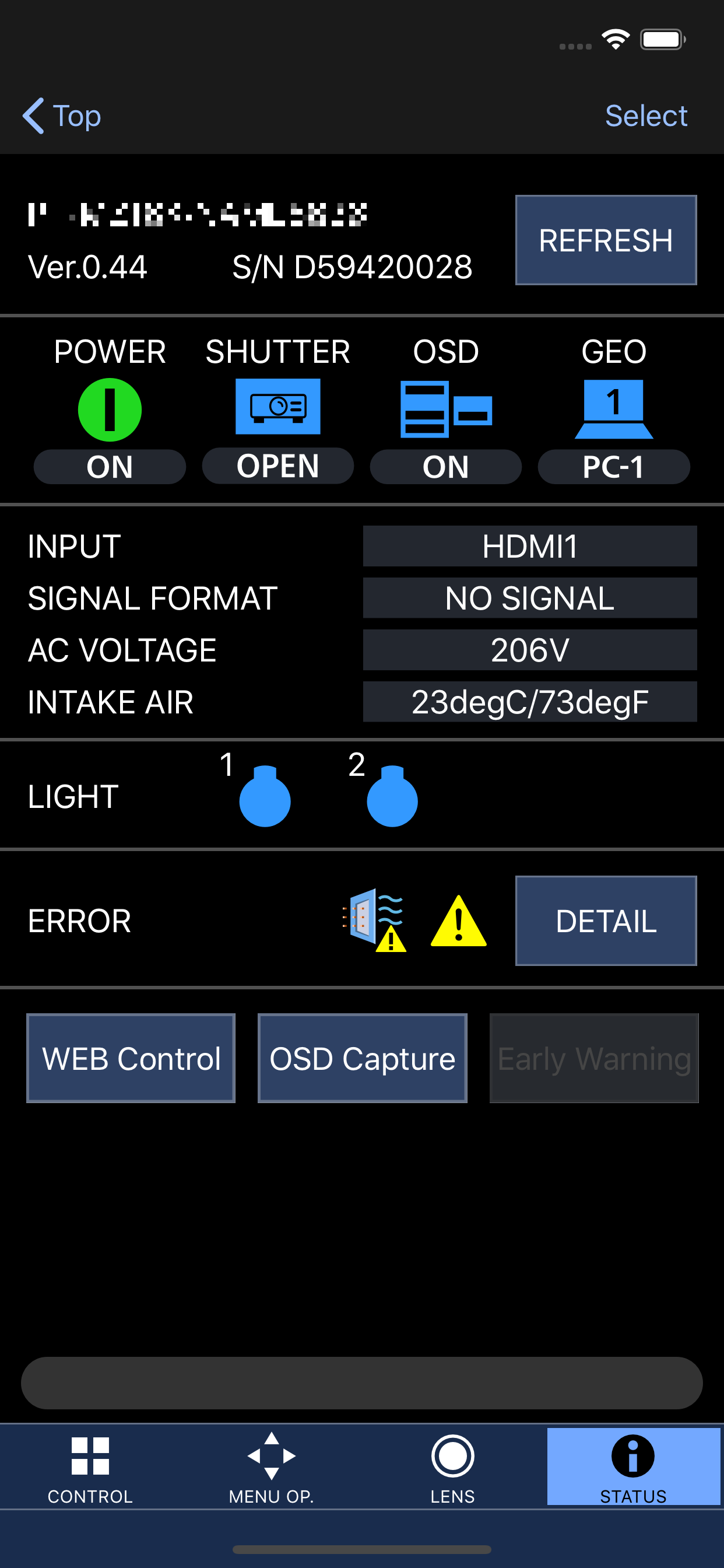Click the OSD display icon
724x1568 pixels.
[446, 408]
